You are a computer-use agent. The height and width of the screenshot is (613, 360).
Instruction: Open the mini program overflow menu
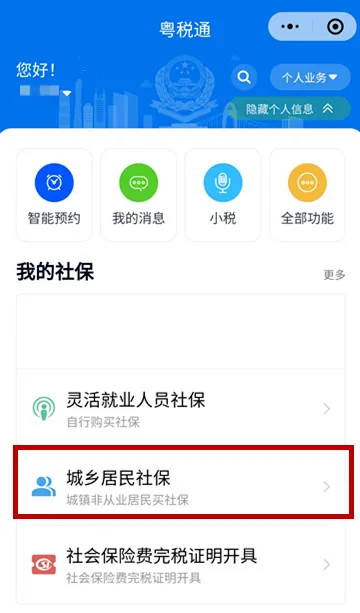coord(290,27)
